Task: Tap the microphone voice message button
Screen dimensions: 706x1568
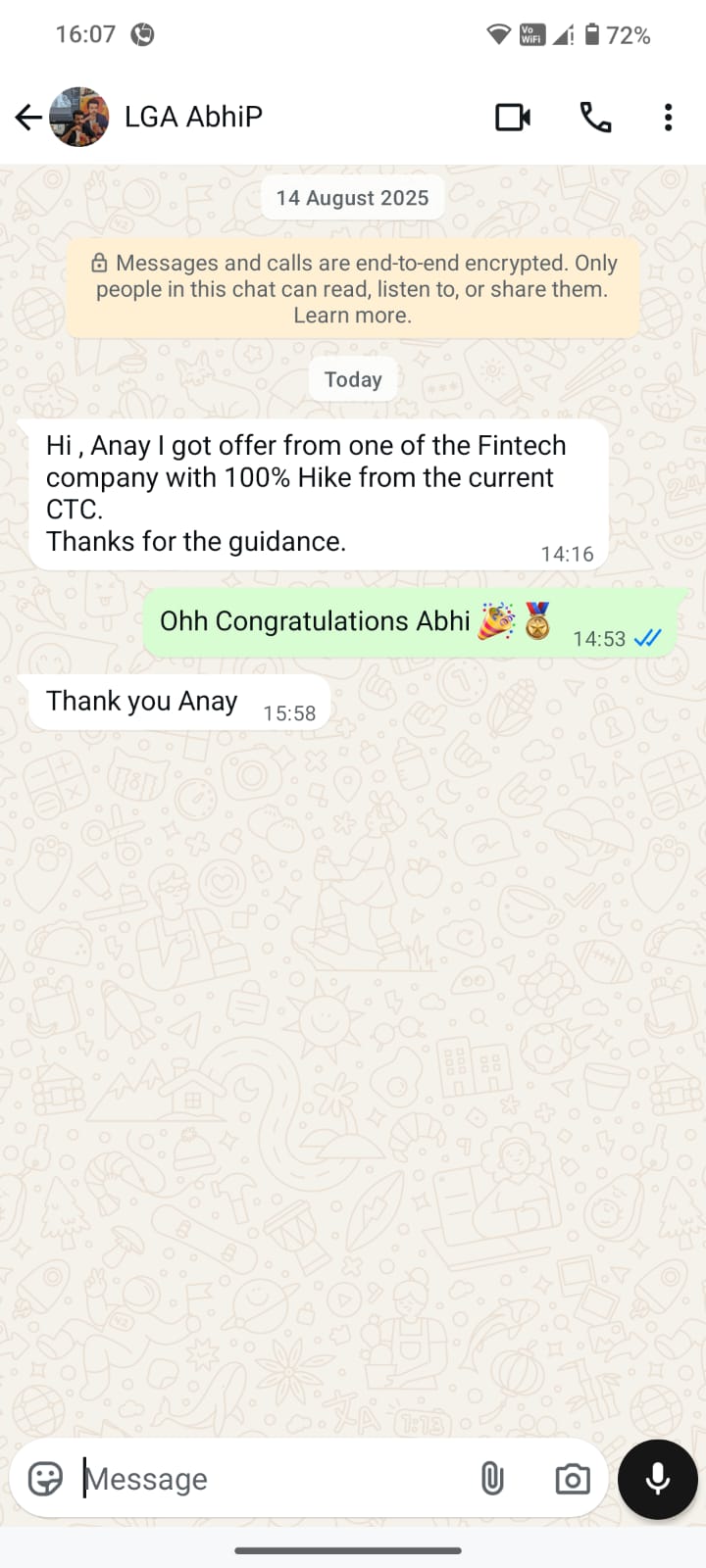Action: [x=657, y=1479]
